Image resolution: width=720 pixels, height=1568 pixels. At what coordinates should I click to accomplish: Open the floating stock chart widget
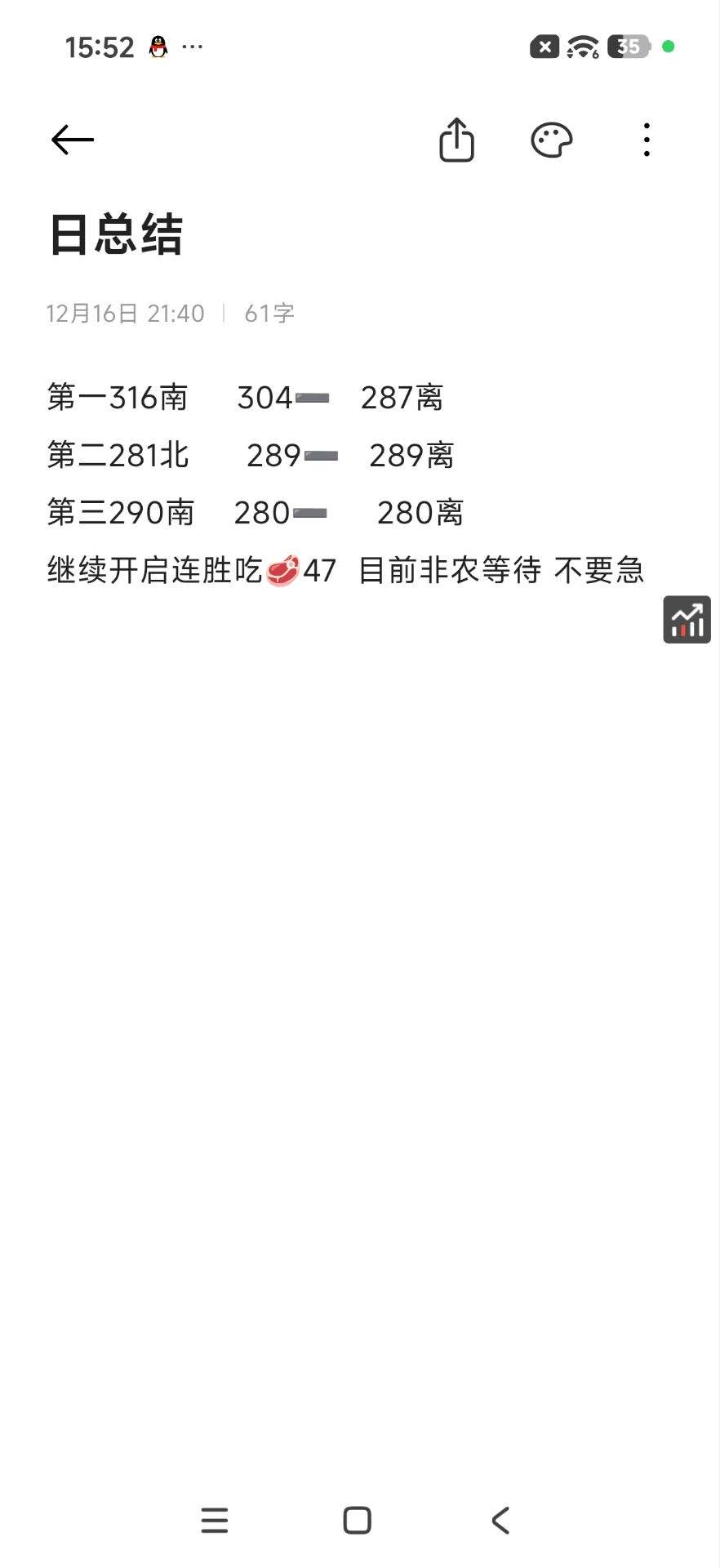[x=687, y=618]
